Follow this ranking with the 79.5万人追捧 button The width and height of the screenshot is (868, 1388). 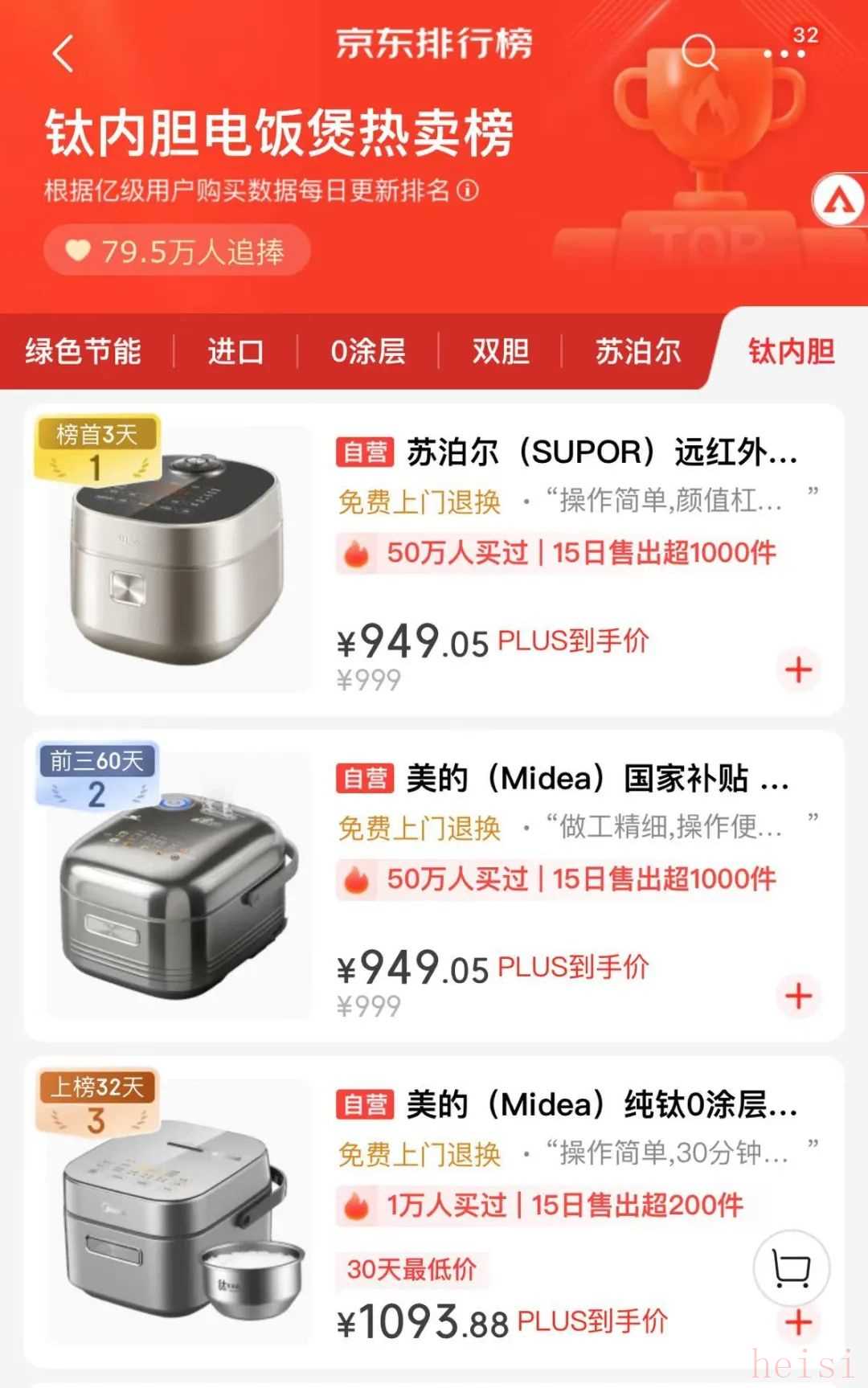pyautogui.click(x=177, y=252)
